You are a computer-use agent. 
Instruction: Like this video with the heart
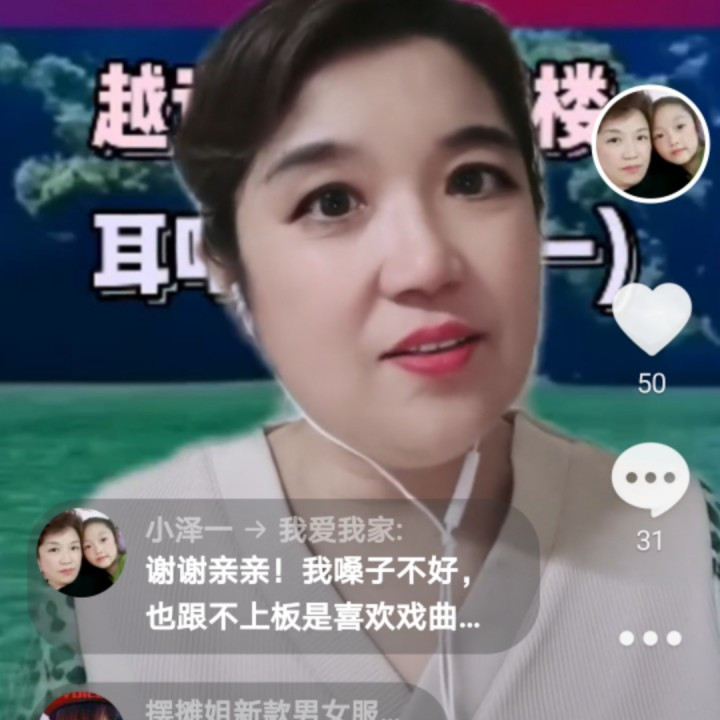point(652,319)
